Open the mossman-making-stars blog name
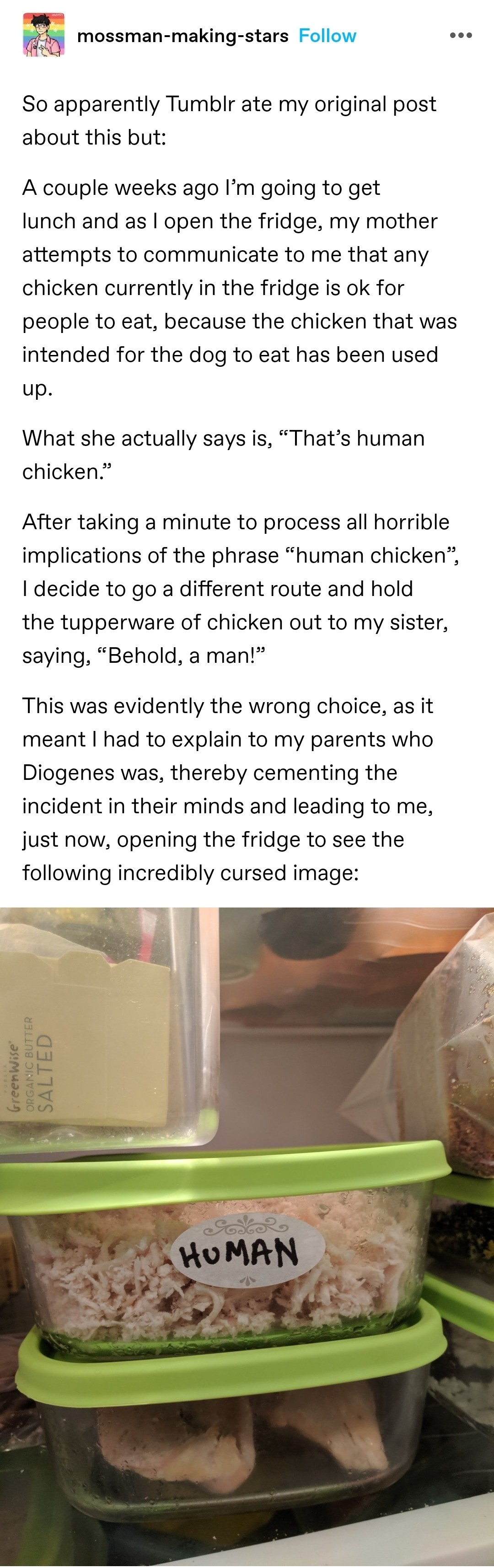Viewport: 494px width, 1568px height. click(x=183, y=36)
